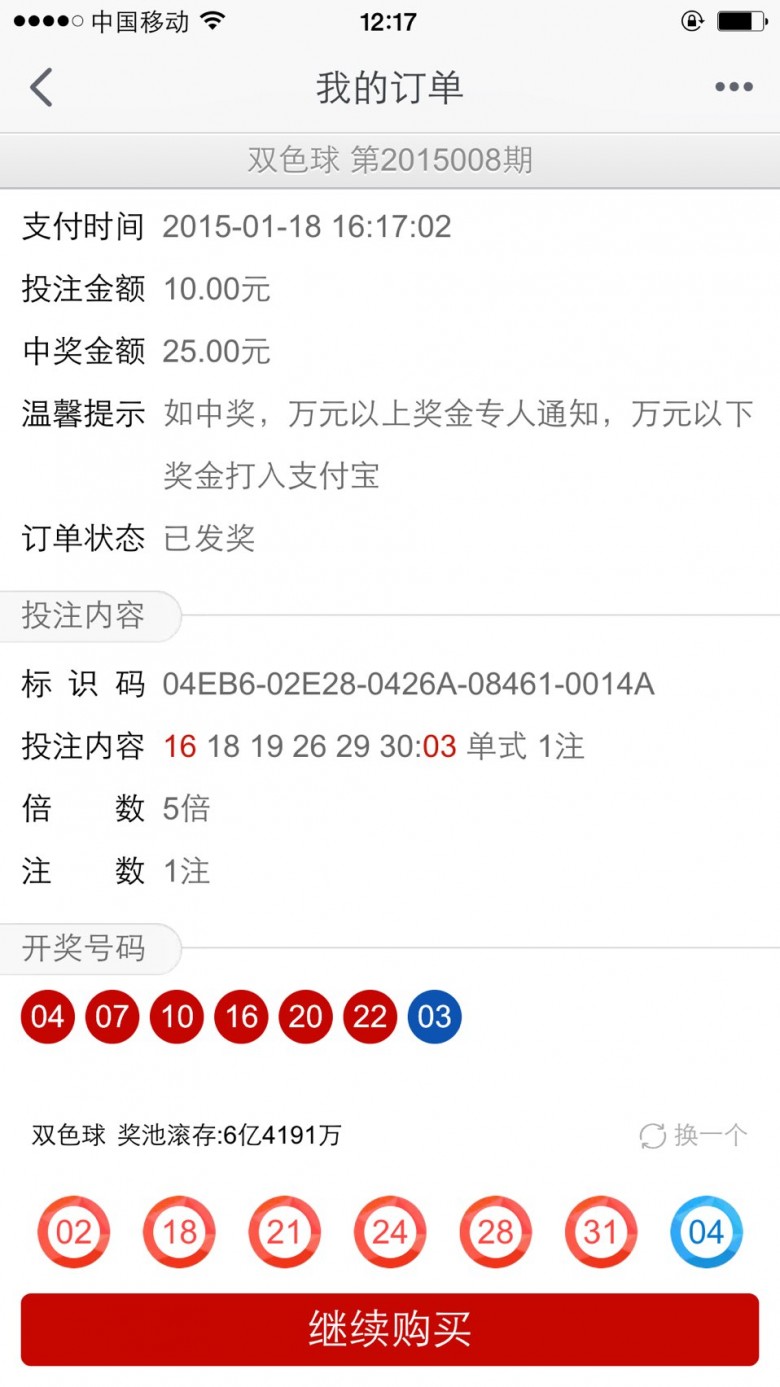
Task: Tap the 继续购买 button
Action: pos(390,1329)
